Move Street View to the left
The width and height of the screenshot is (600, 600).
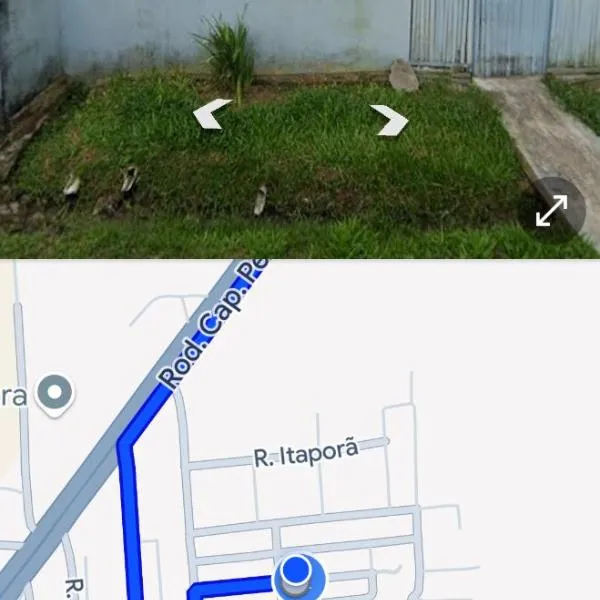pyautogui.click(x=212, y=115)
